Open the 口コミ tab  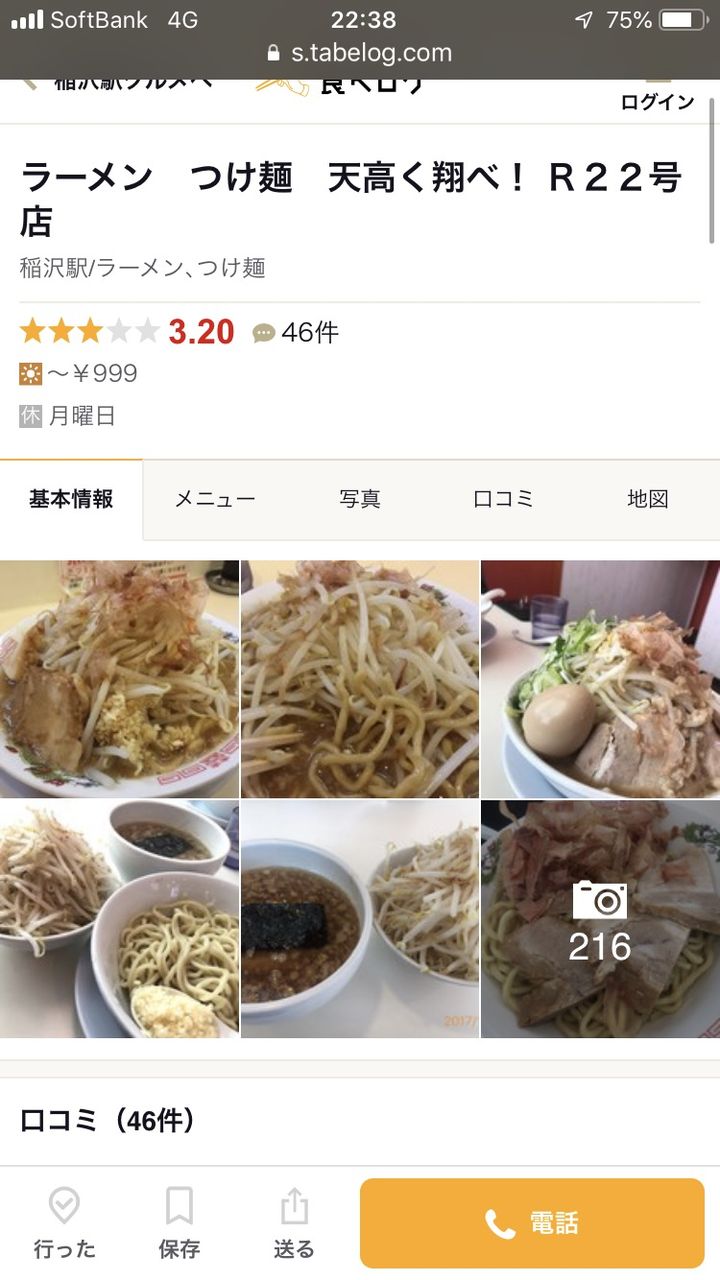coord(503,499)
